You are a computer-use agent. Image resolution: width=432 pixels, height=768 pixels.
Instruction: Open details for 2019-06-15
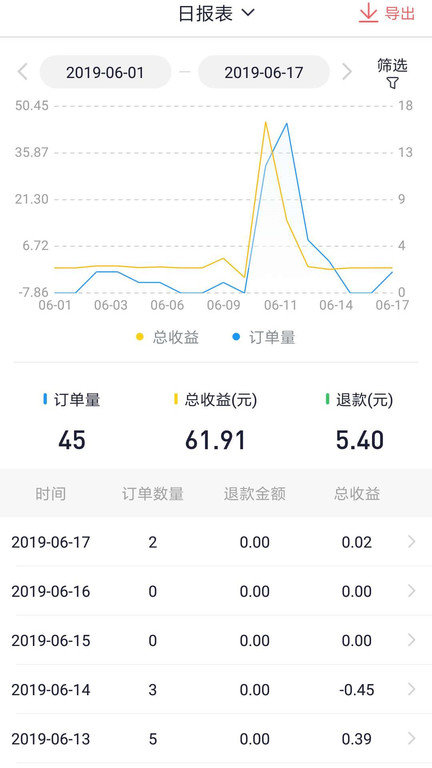[216, 640]
